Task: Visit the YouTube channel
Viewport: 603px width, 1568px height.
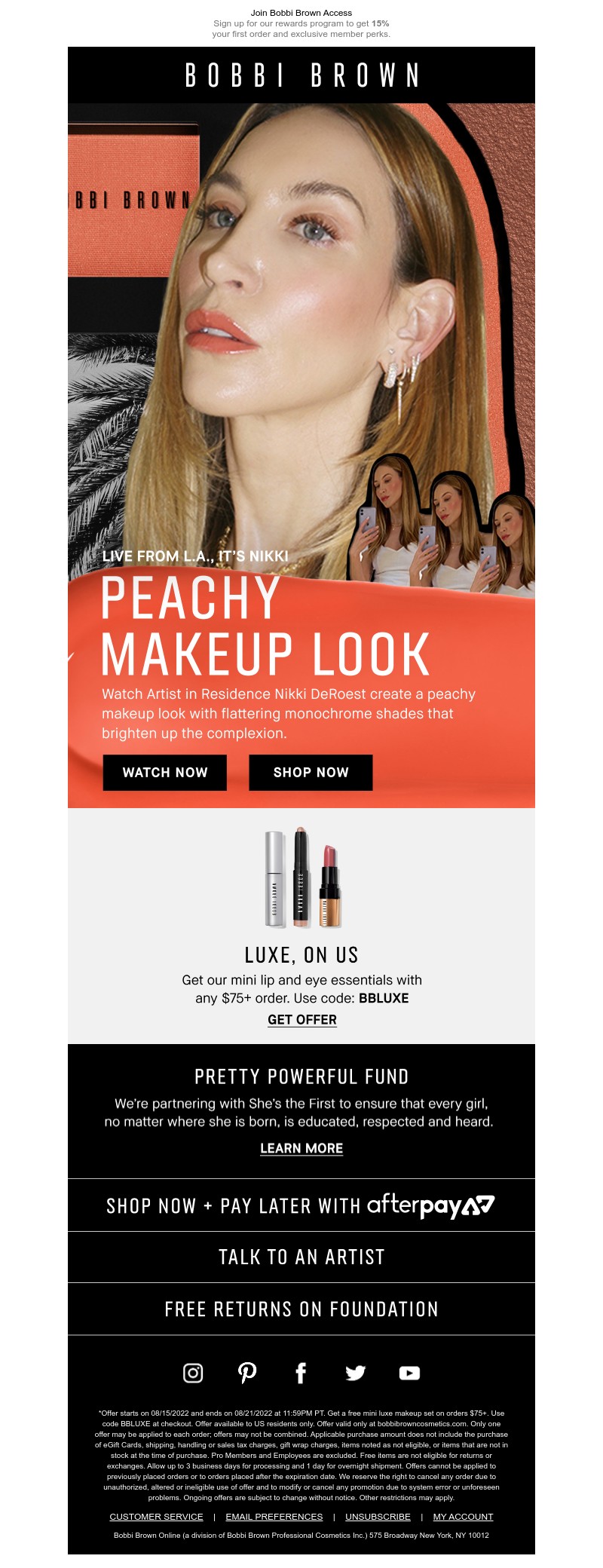Action: 409,1373
